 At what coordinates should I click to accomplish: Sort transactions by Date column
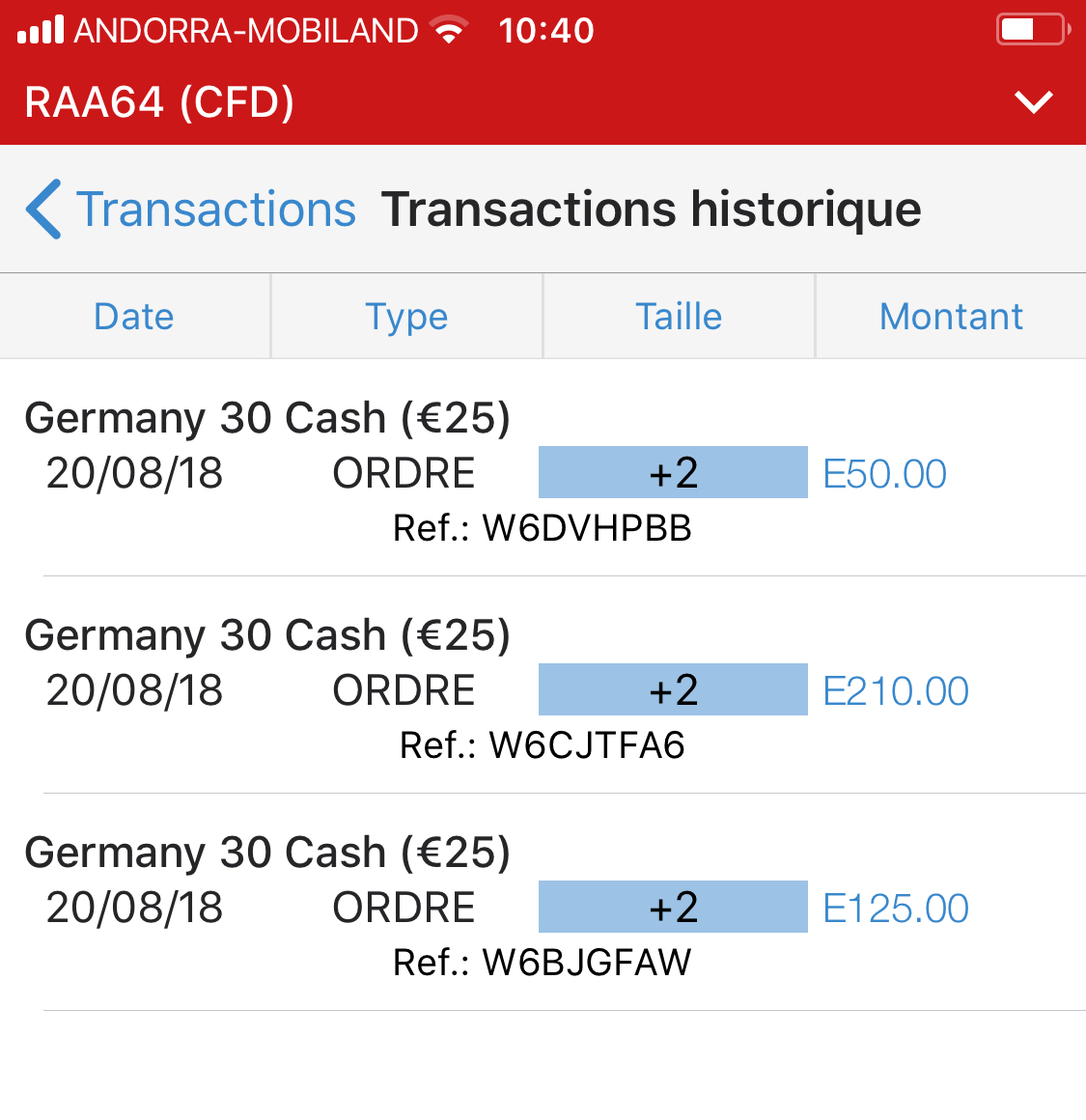tap(134, 317)
